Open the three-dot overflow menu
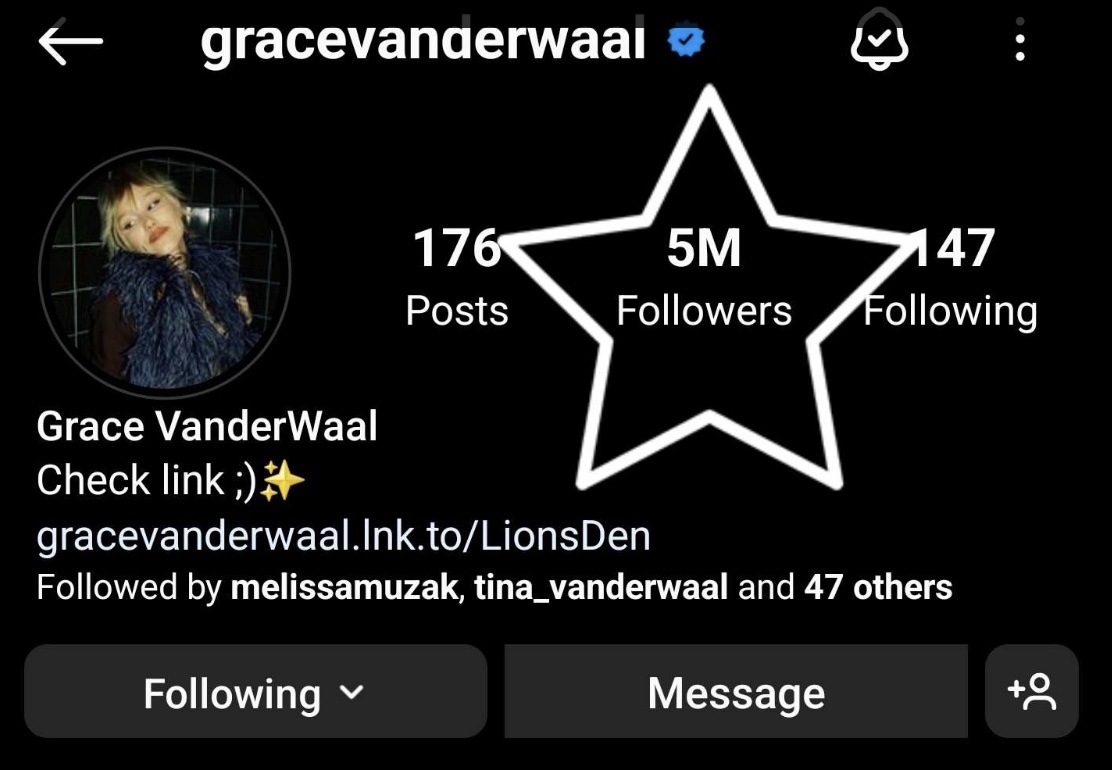Viewport: 1112px width, 770px height. (1019, 44)
